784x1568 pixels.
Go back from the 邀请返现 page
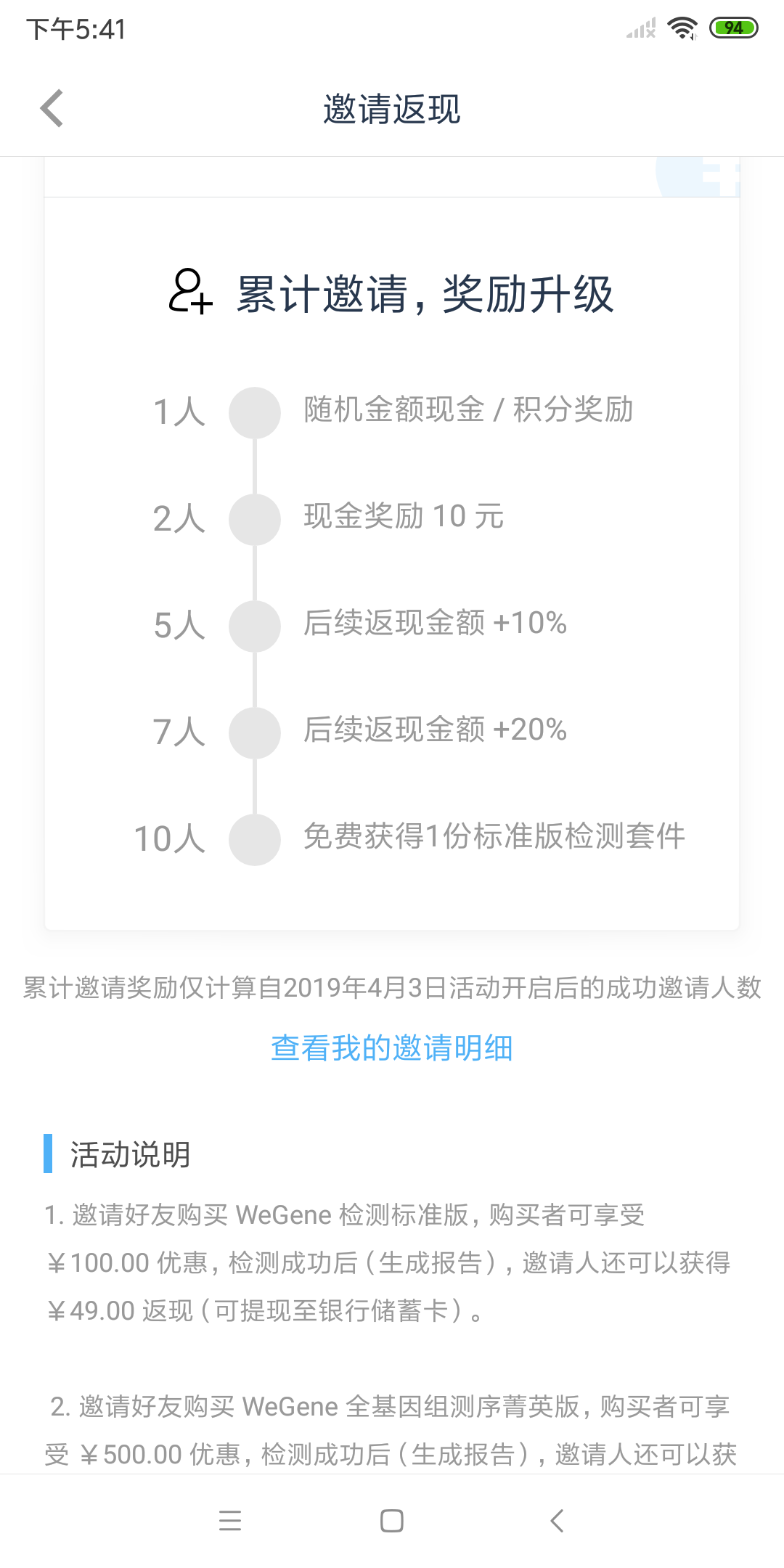[x=52, y=109]
